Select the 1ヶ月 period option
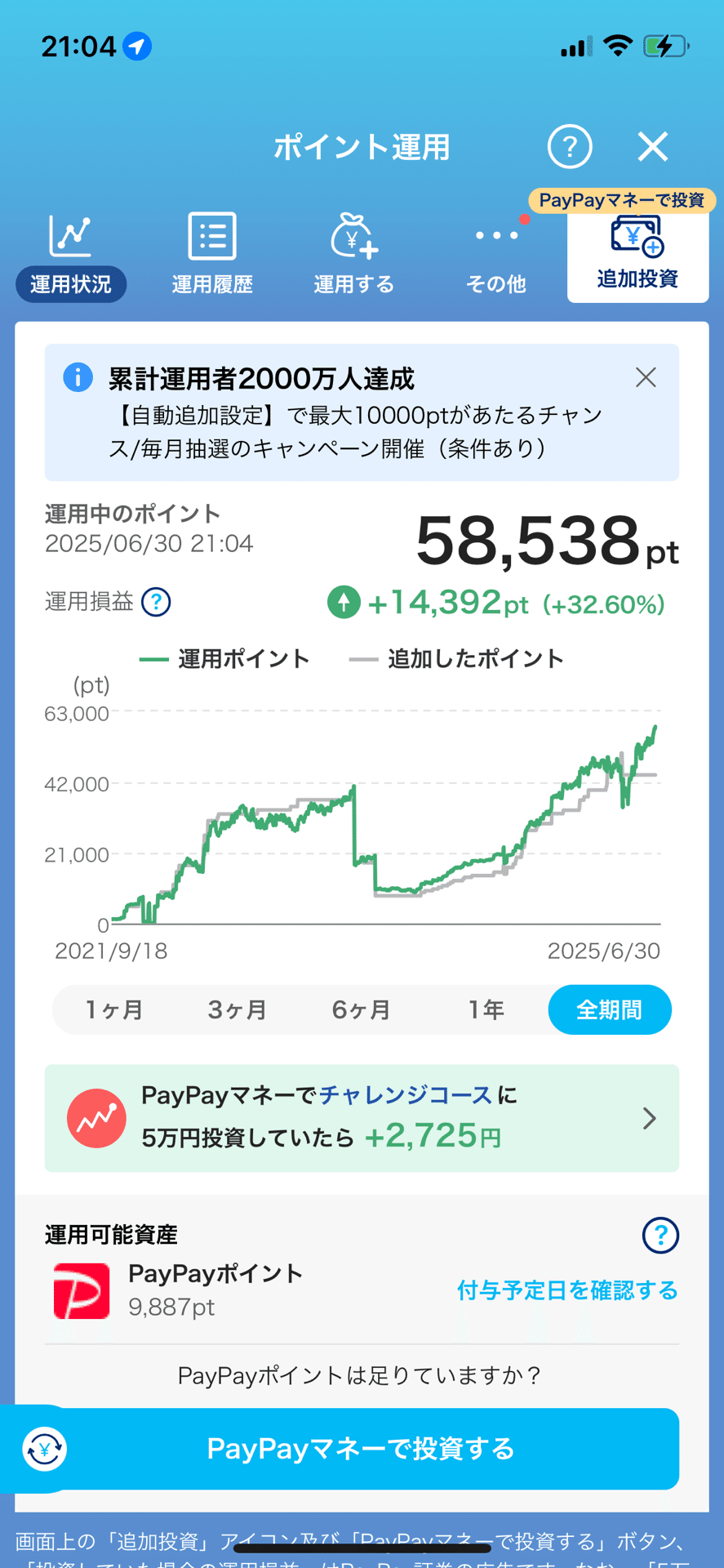The image size is (724, 1568). 114,1010
